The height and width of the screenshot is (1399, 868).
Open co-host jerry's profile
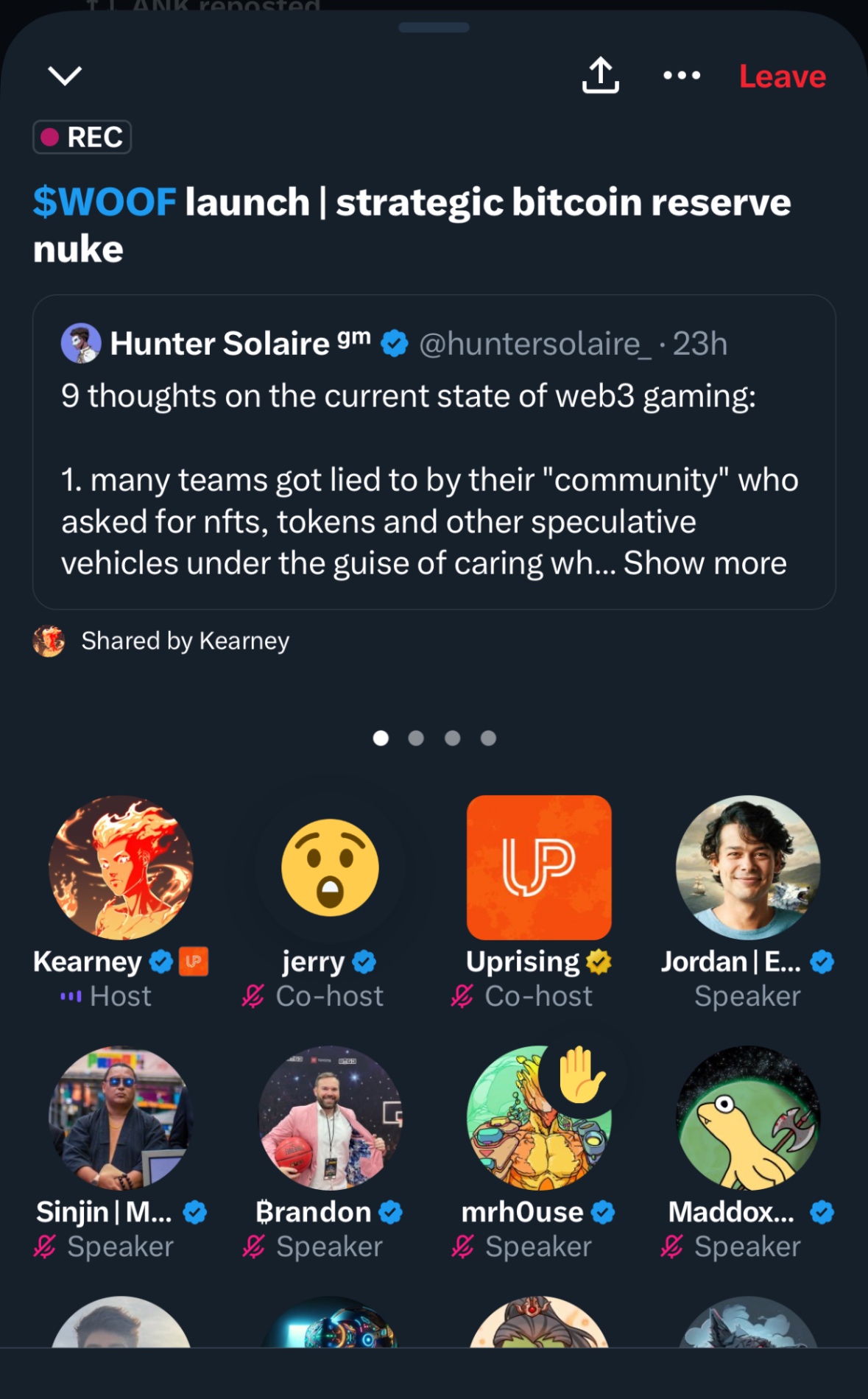coord(330,867)
